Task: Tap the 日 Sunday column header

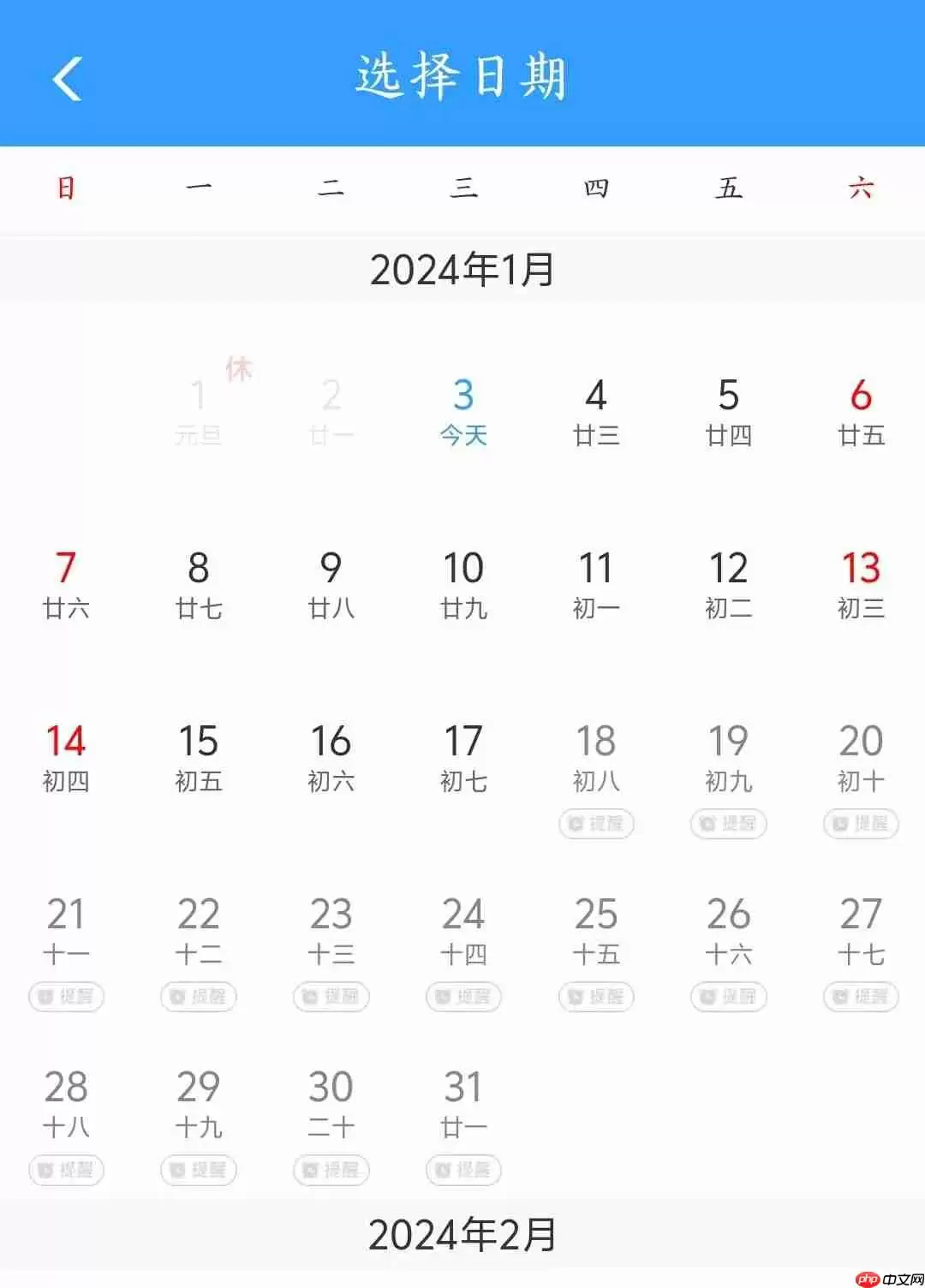Action: pyautogui.click(x=66, y=187)
